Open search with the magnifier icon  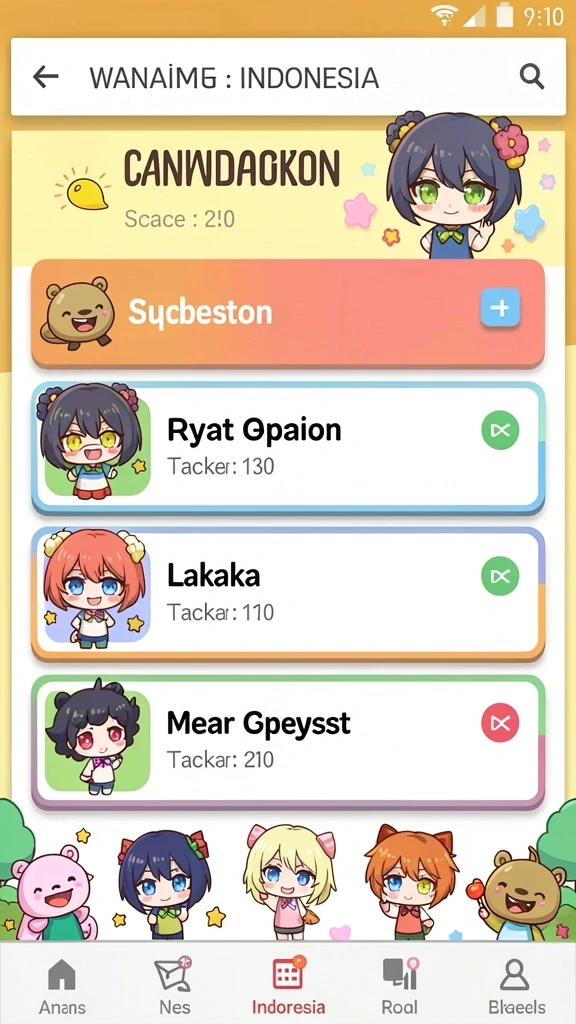click(532, 77)
